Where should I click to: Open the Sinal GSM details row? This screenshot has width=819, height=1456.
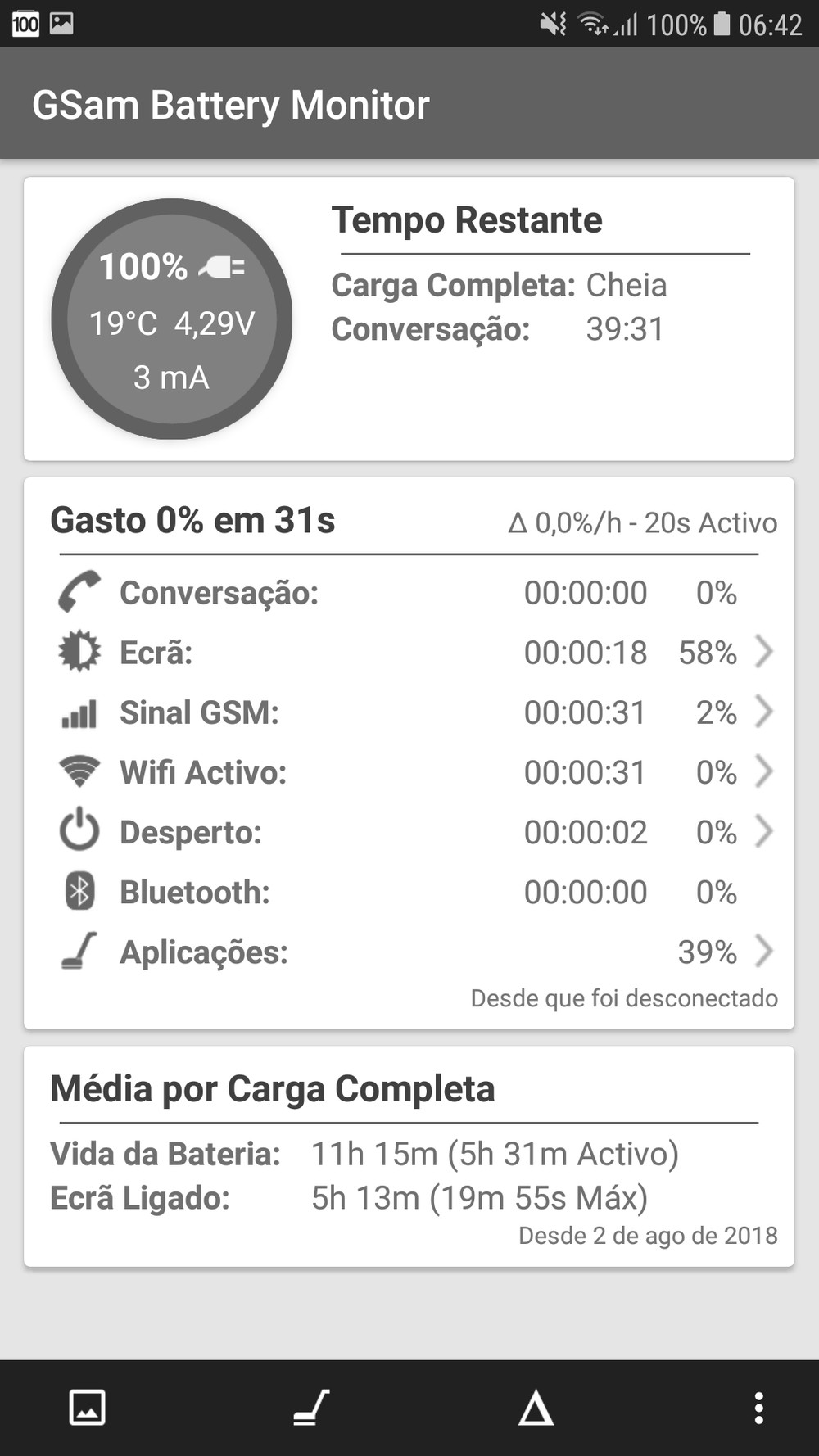[x=409, y=712]
